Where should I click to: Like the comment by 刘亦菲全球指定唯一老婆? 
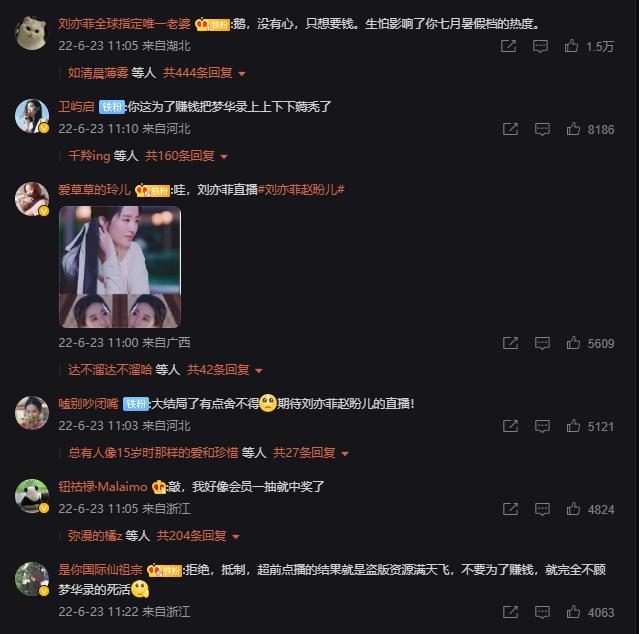574,46
